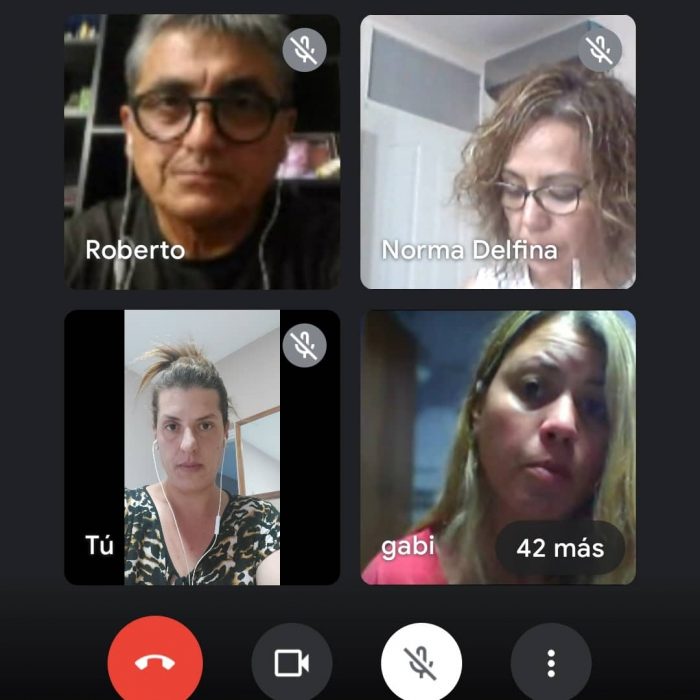This screenshot has height=700, width=700.
Task: Open Norma Delfina's video tile
Action: (497, 150)
